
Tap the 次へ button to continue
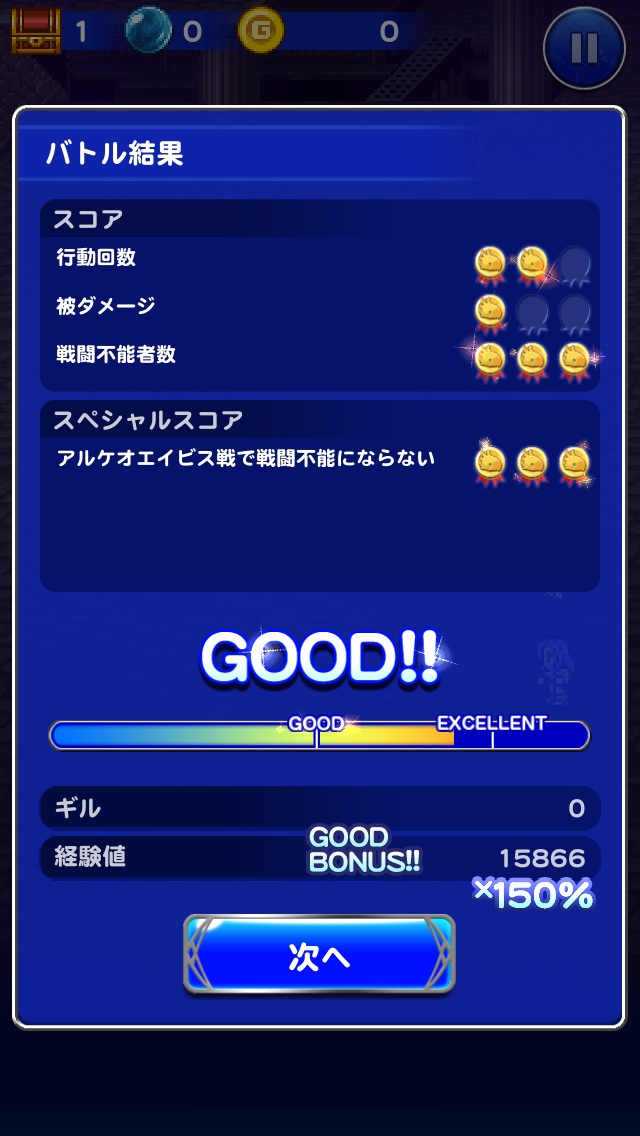tap(319, 956)
